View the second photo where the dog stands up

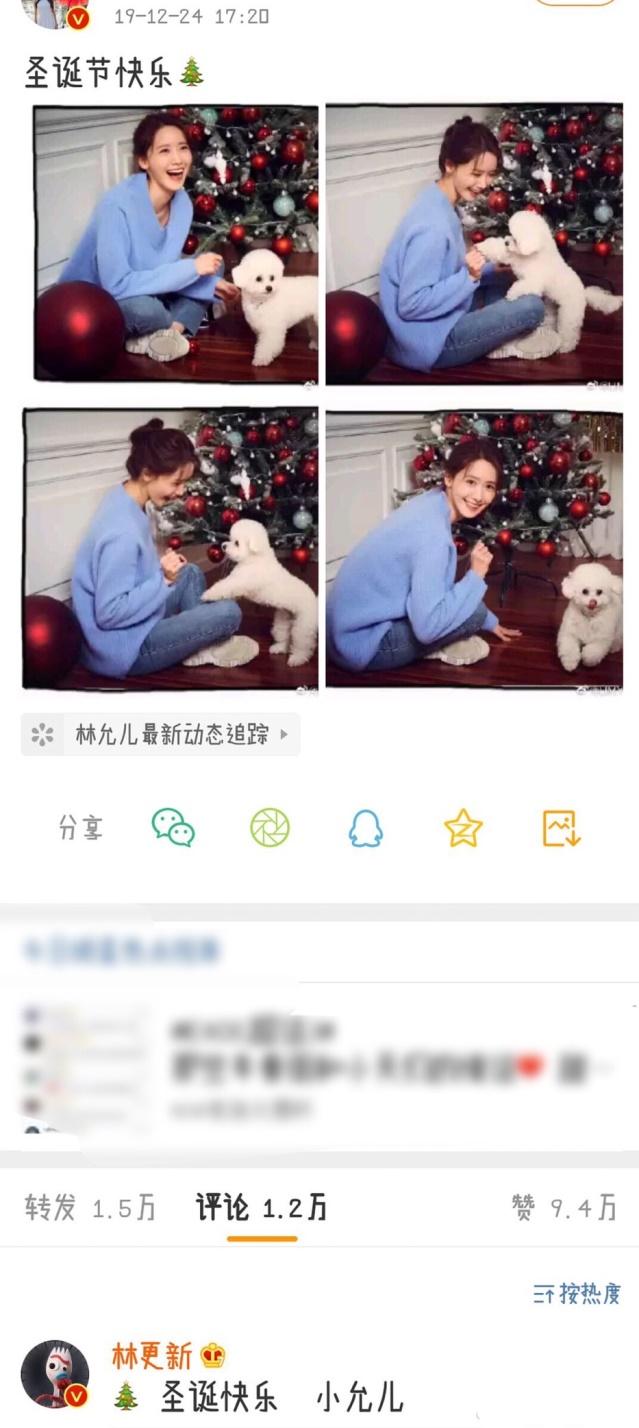pos(474,244)
